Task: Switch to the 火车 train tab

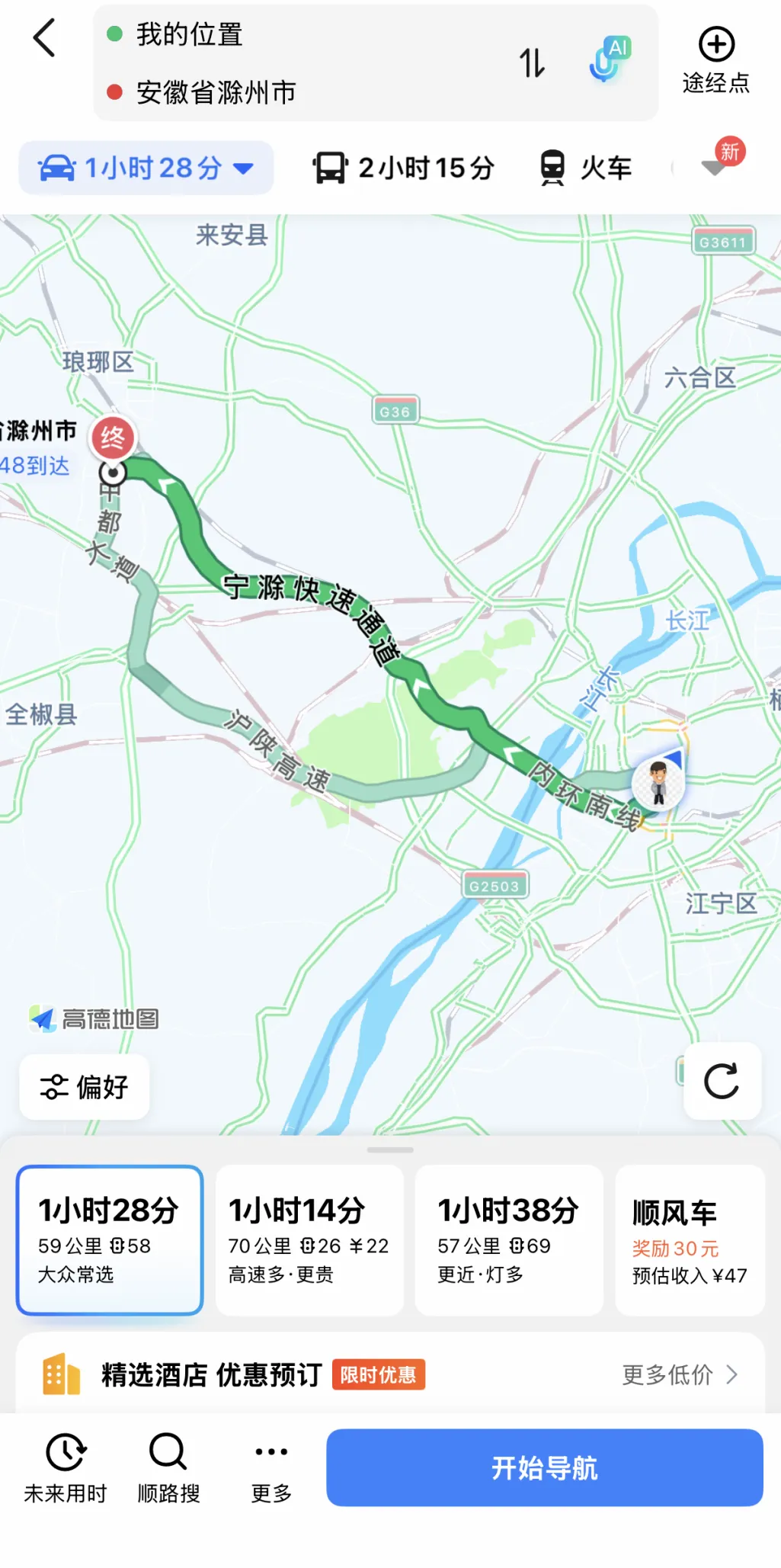Action: click(585, 168)
